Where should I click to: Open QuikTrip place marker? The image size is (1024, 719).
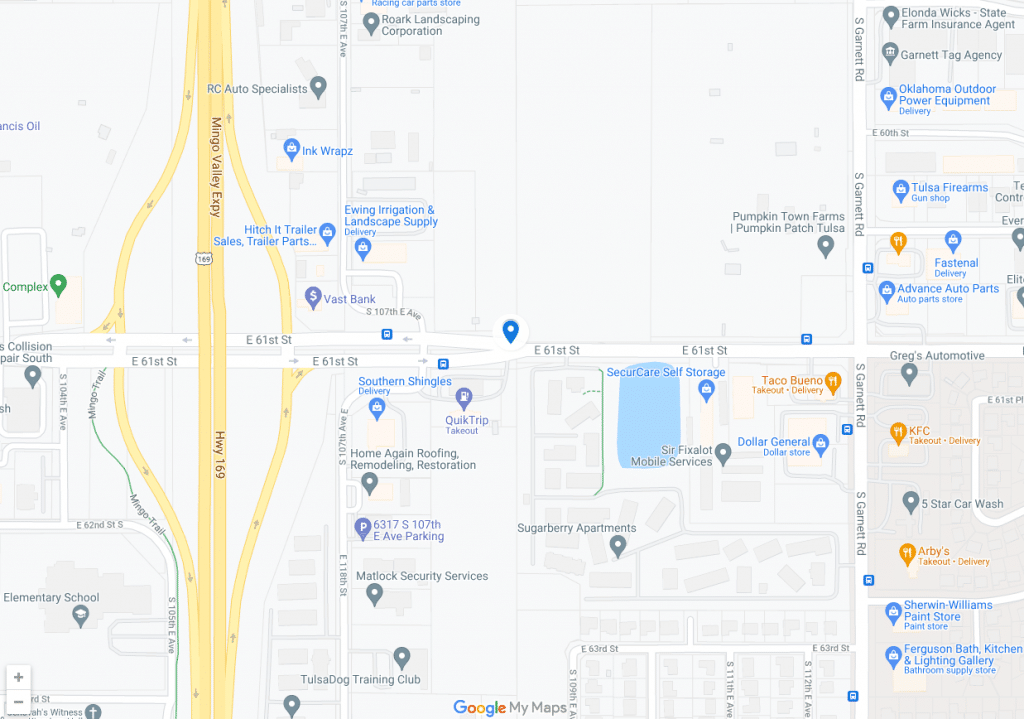pos(463,399)
